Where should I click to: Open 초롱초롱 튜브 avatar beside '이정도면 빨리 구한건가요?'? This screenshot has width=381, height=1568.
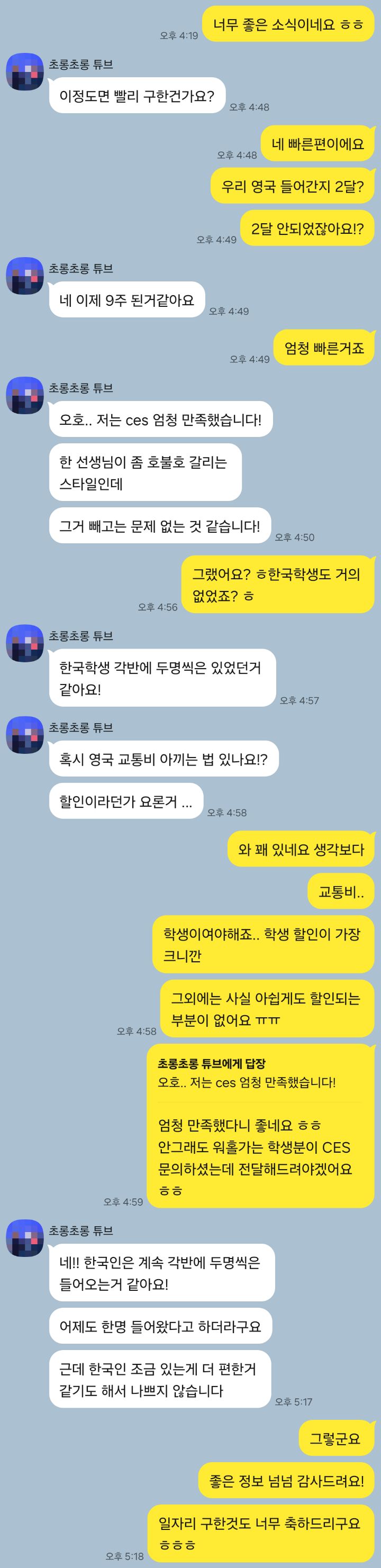coord(25,71)
